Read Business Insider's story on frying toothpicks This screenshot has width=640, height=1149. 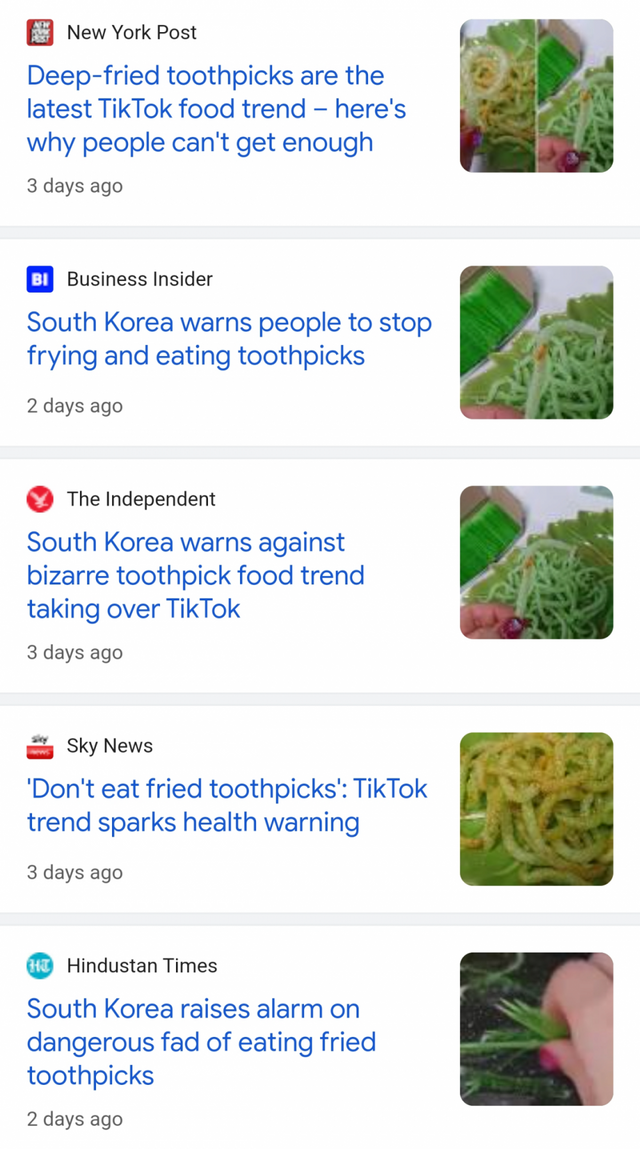point(229,339)
